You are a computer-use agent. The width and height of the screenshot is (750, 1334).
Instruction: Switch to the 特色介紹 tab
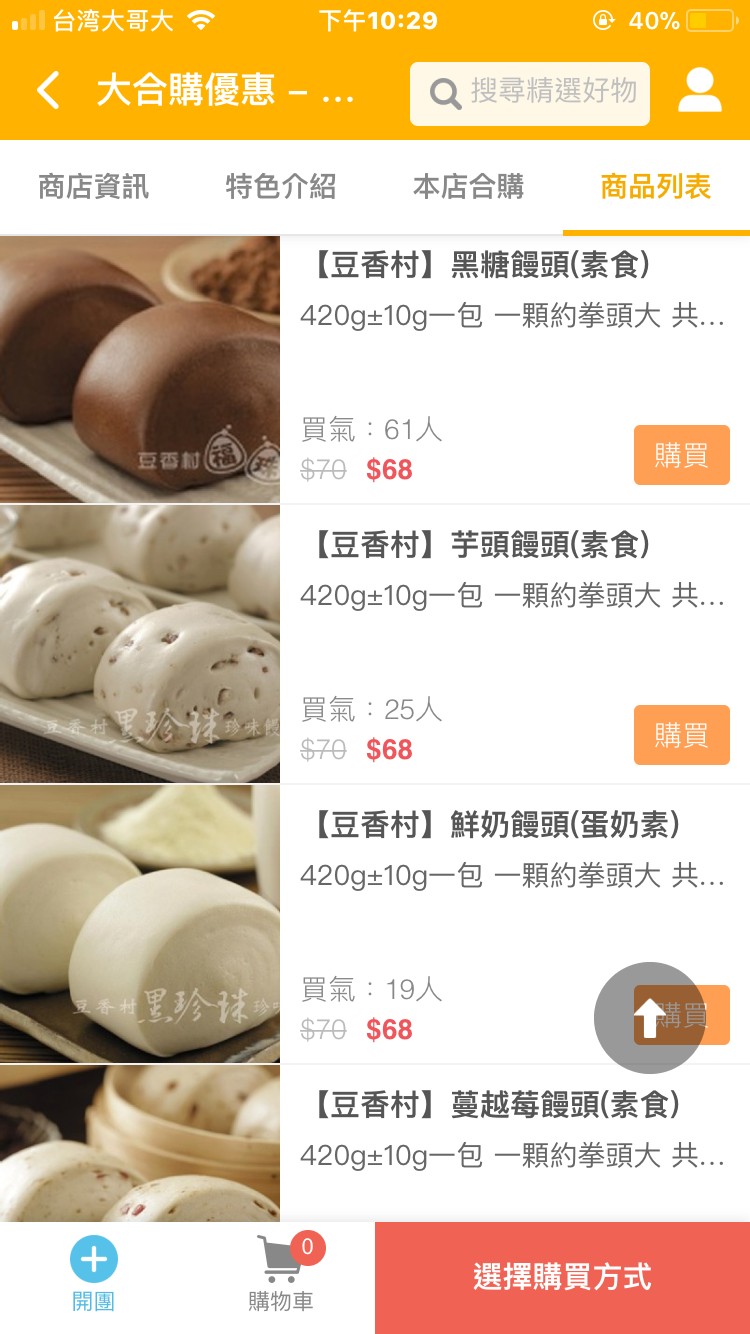[281, 186]
